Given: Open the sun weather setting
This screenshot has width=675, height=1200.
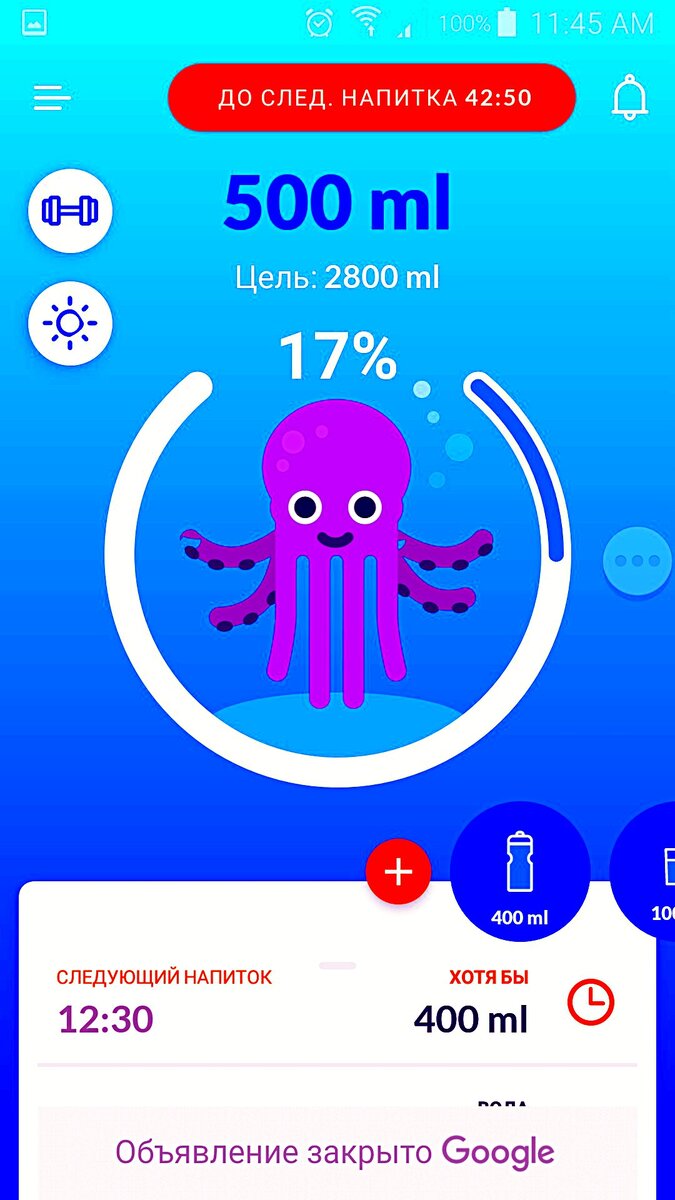Looking at the screenshot, I should [70, 324].
